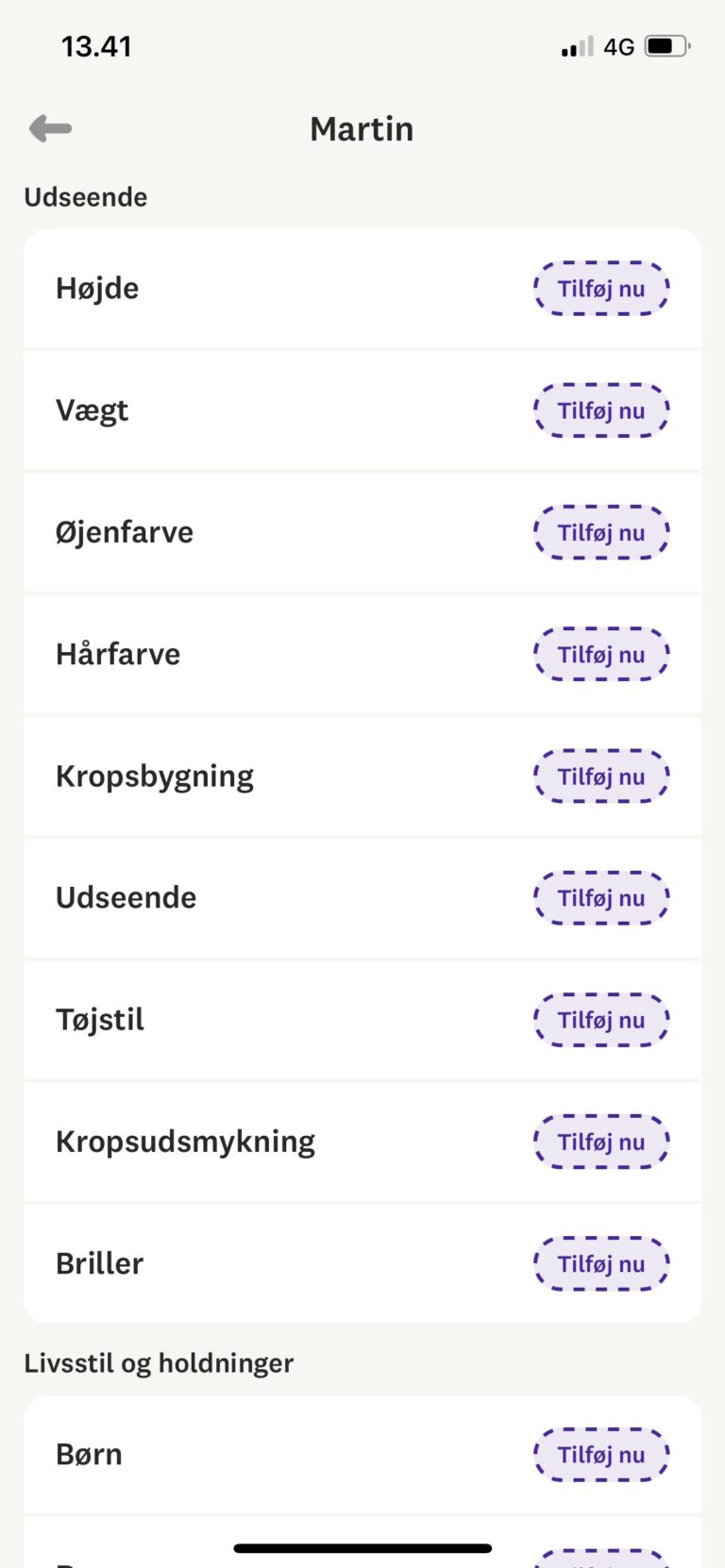
Task: Go back using the arrow icon
Action: tap(50, 128)
